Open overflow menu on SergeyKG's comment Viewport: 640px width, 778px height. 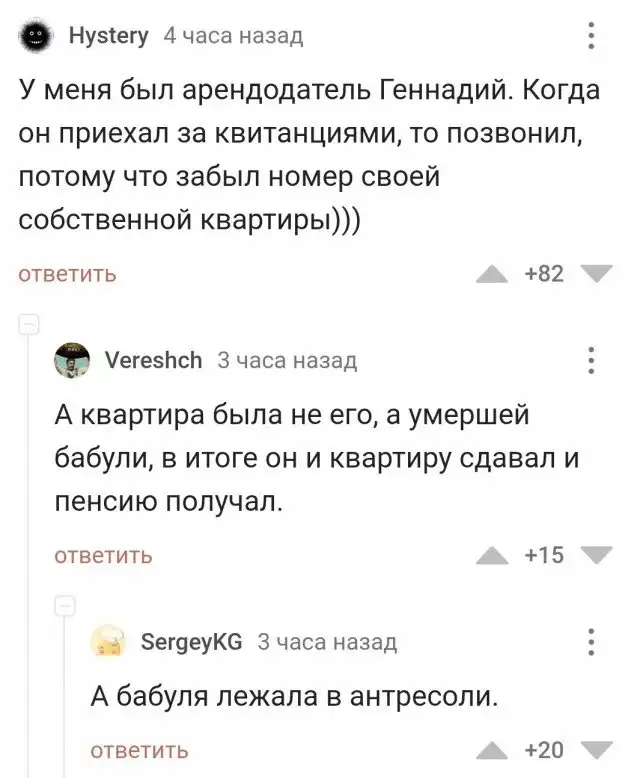pos(592,642)
